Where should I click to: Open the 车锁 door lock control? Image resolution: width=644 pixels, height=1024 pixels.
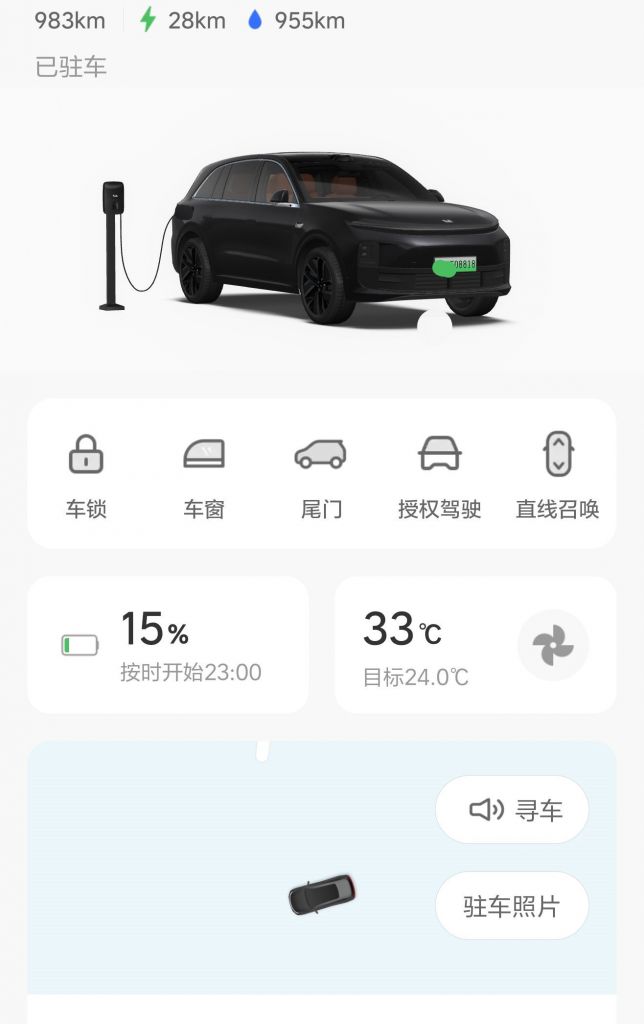coord(86,474)
